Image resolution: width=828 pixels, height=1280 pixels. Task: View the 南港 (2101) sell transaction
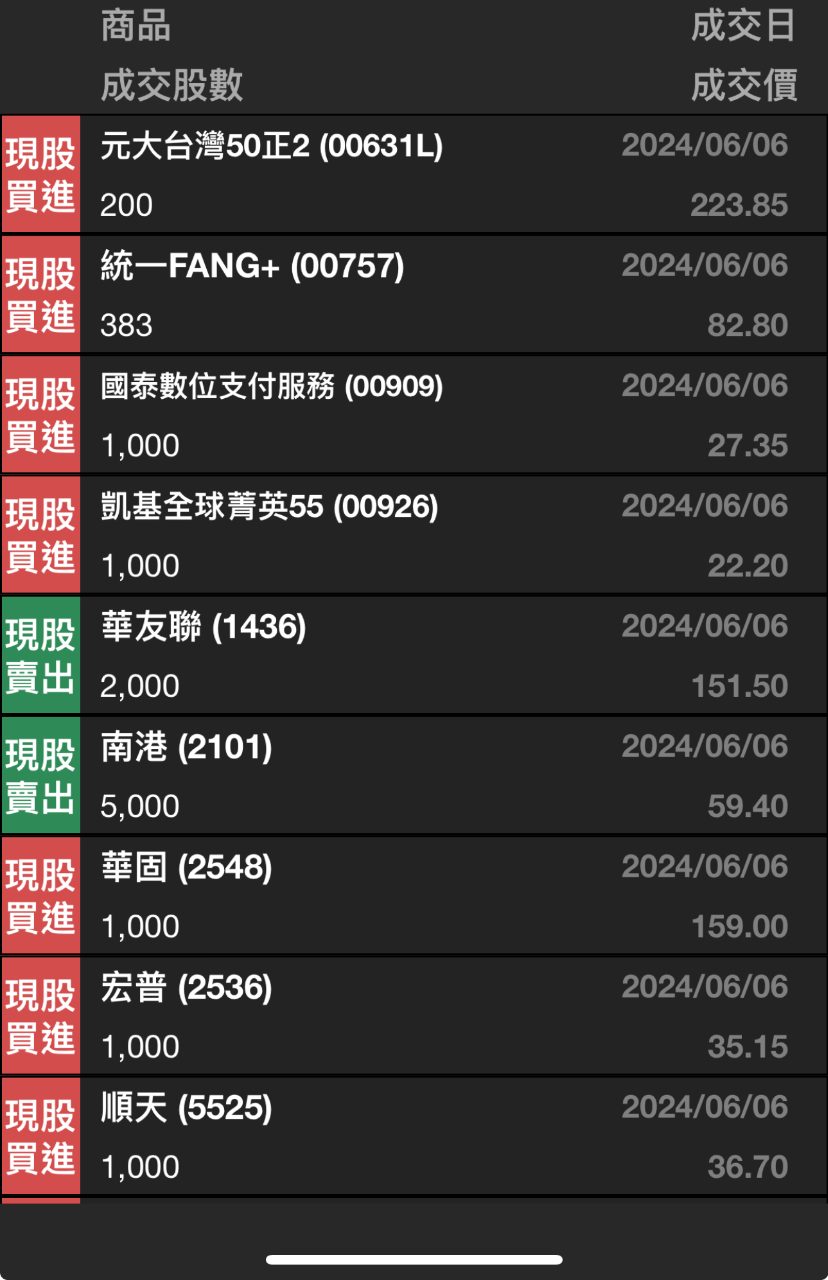414,776
